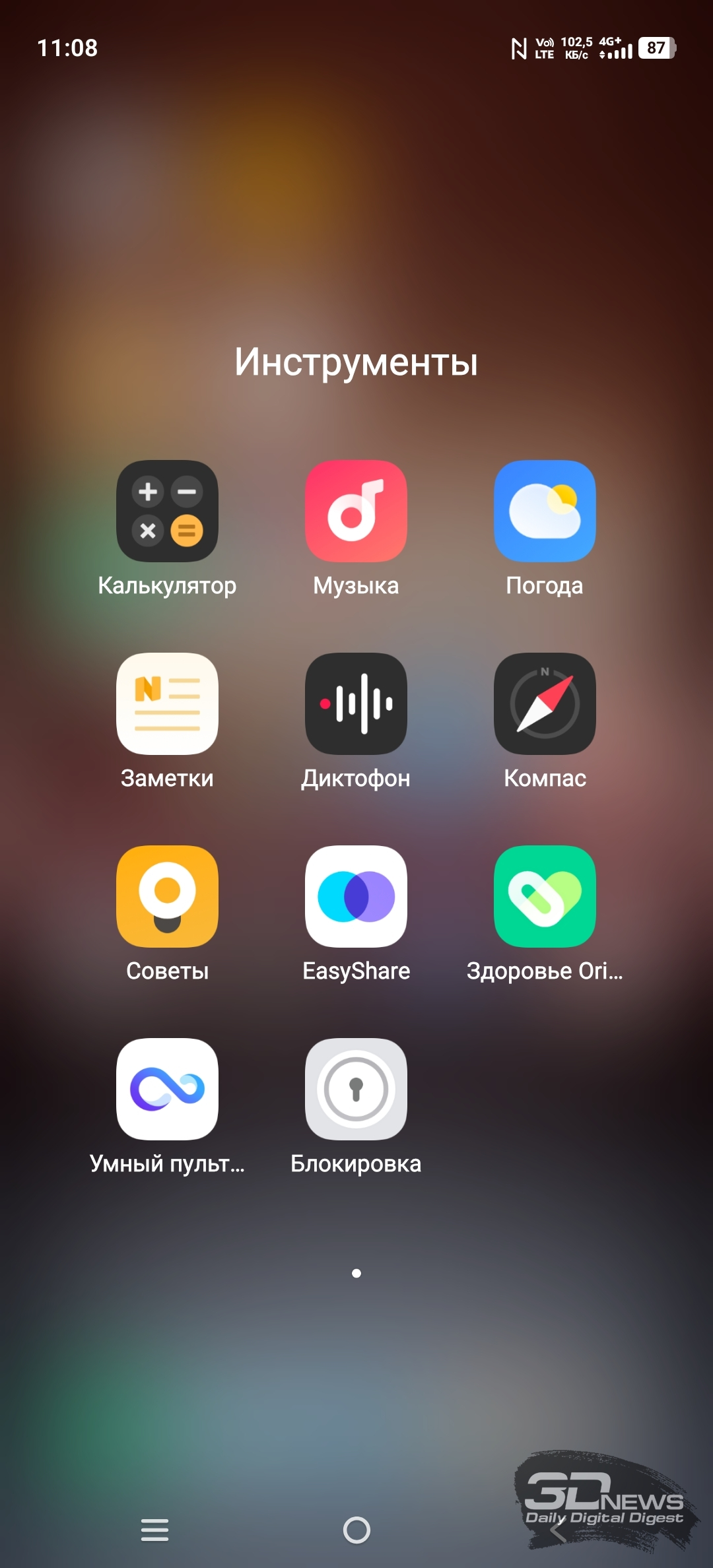Open the Советы tips app
The width and height of the screenshot is (713, 1568).
coord(167,896)
